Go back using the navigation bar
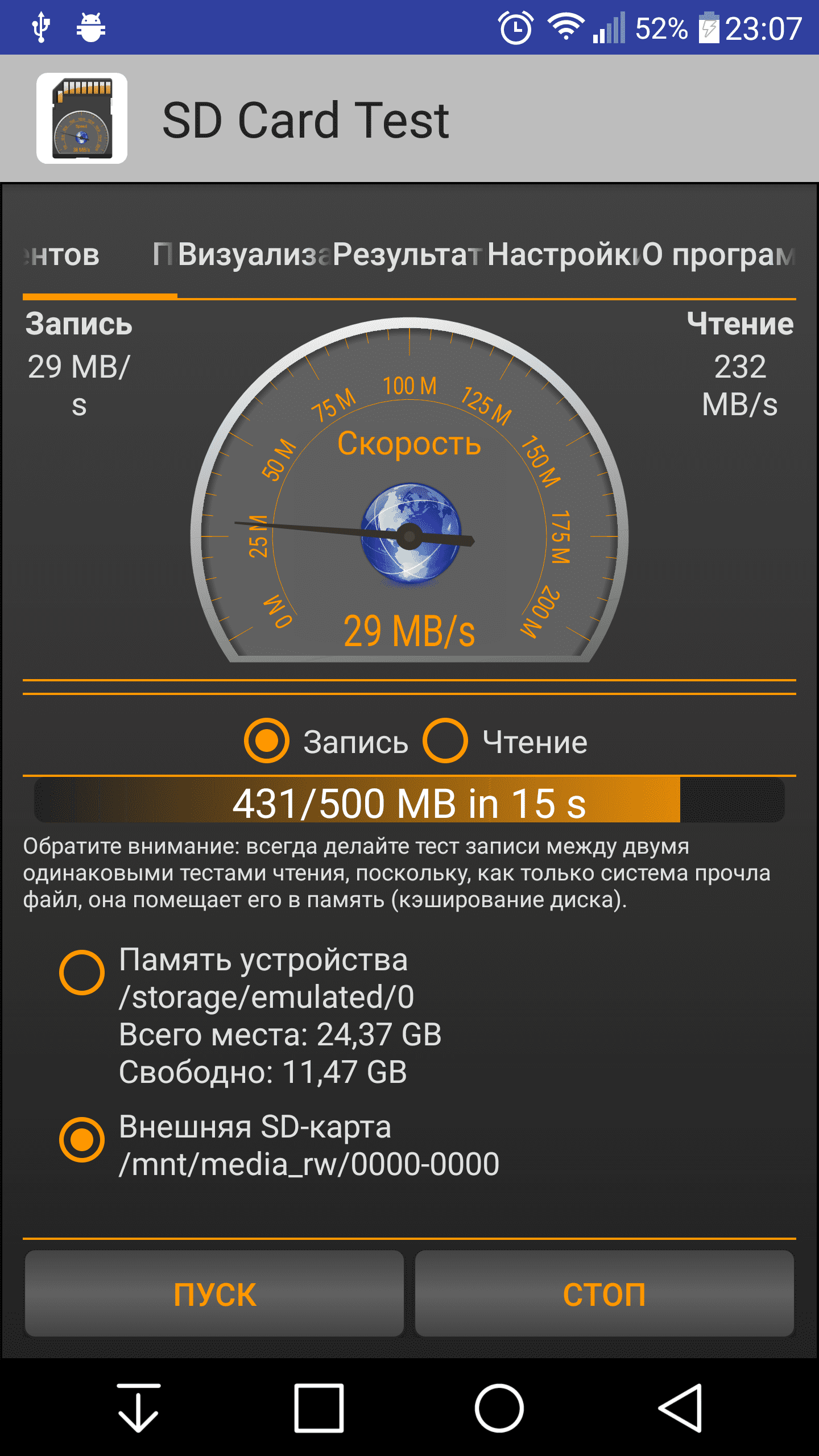Screen dimensions: 819x1456 681,1408
